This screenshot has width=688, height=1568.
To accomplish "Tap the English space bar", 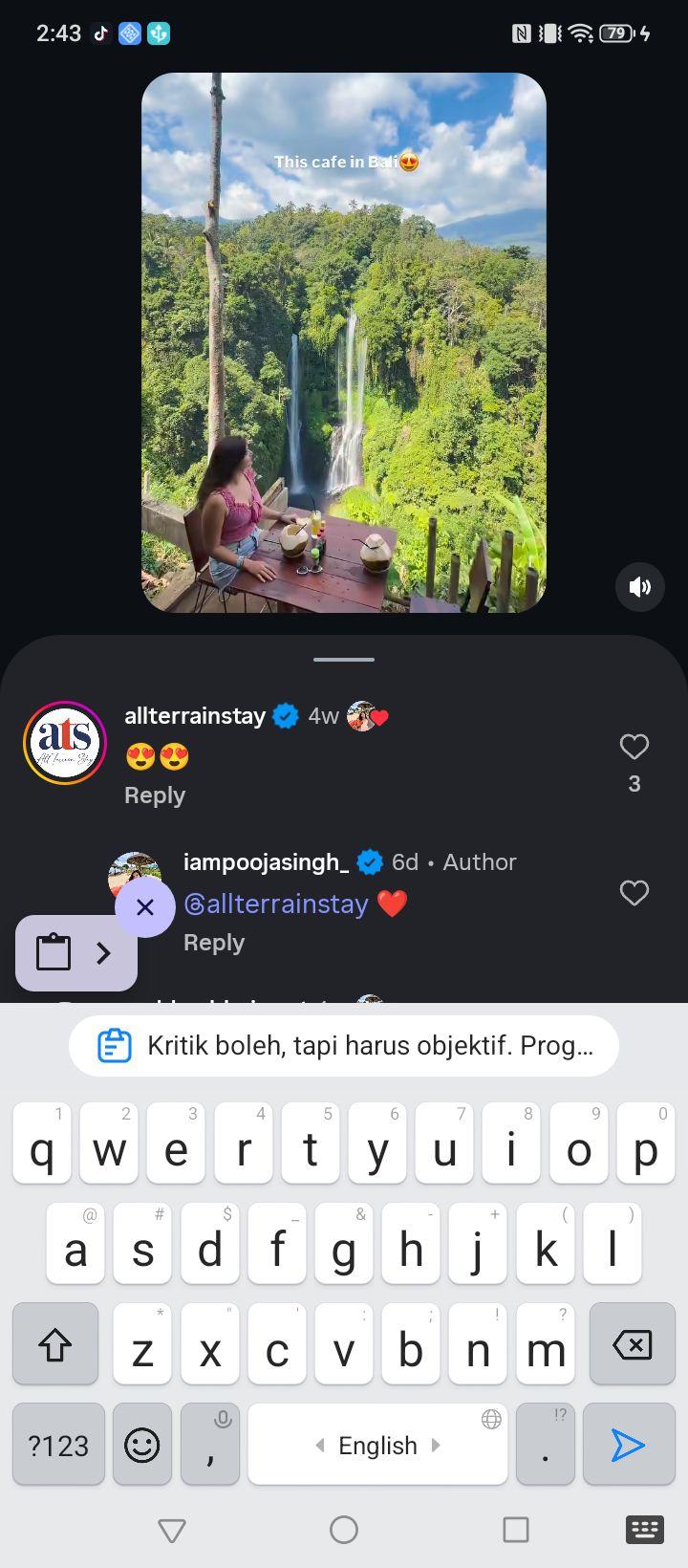I will (377, 1445).
